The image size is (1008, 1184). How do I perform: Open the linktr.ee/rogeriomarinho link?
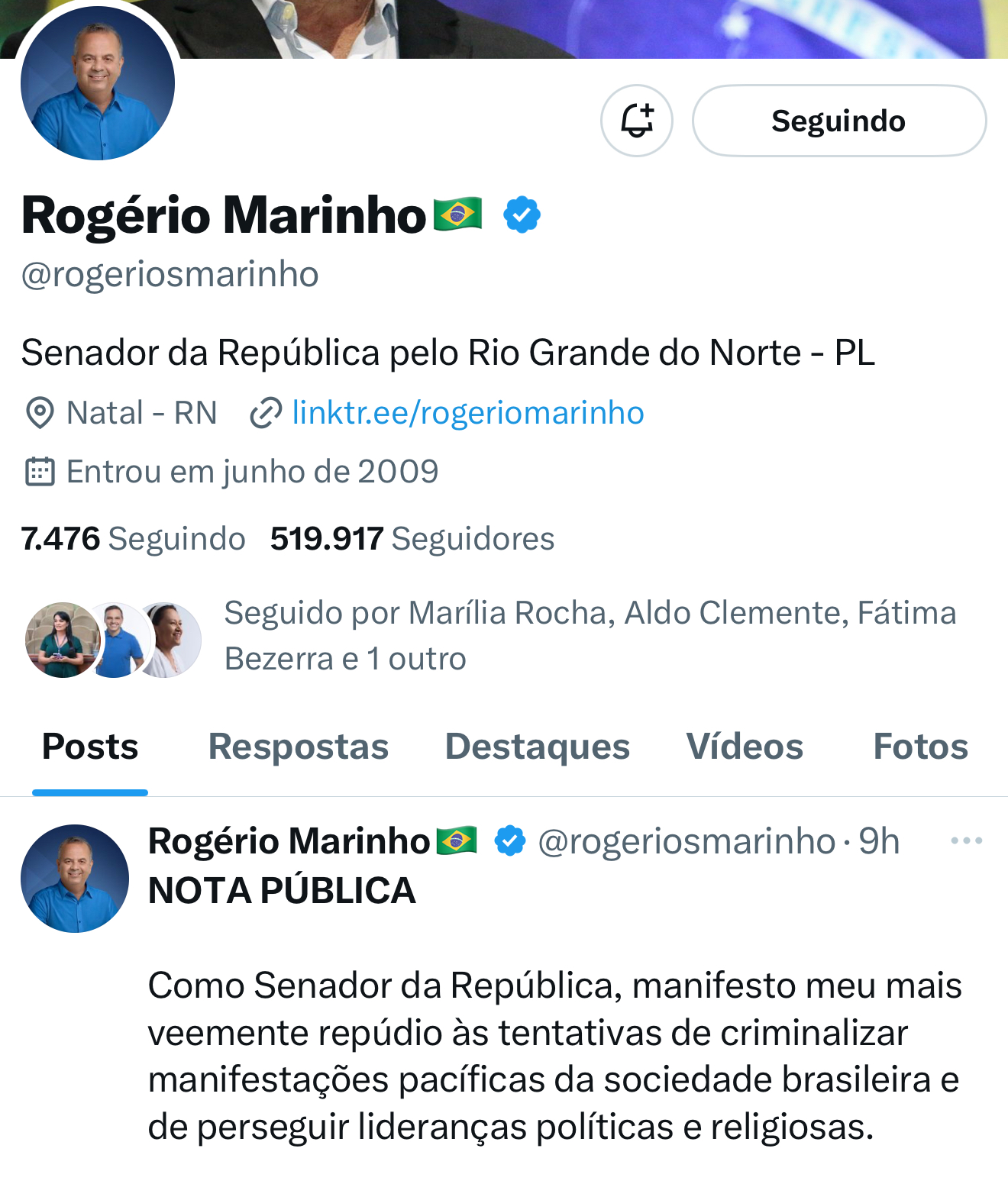point(468,412)
